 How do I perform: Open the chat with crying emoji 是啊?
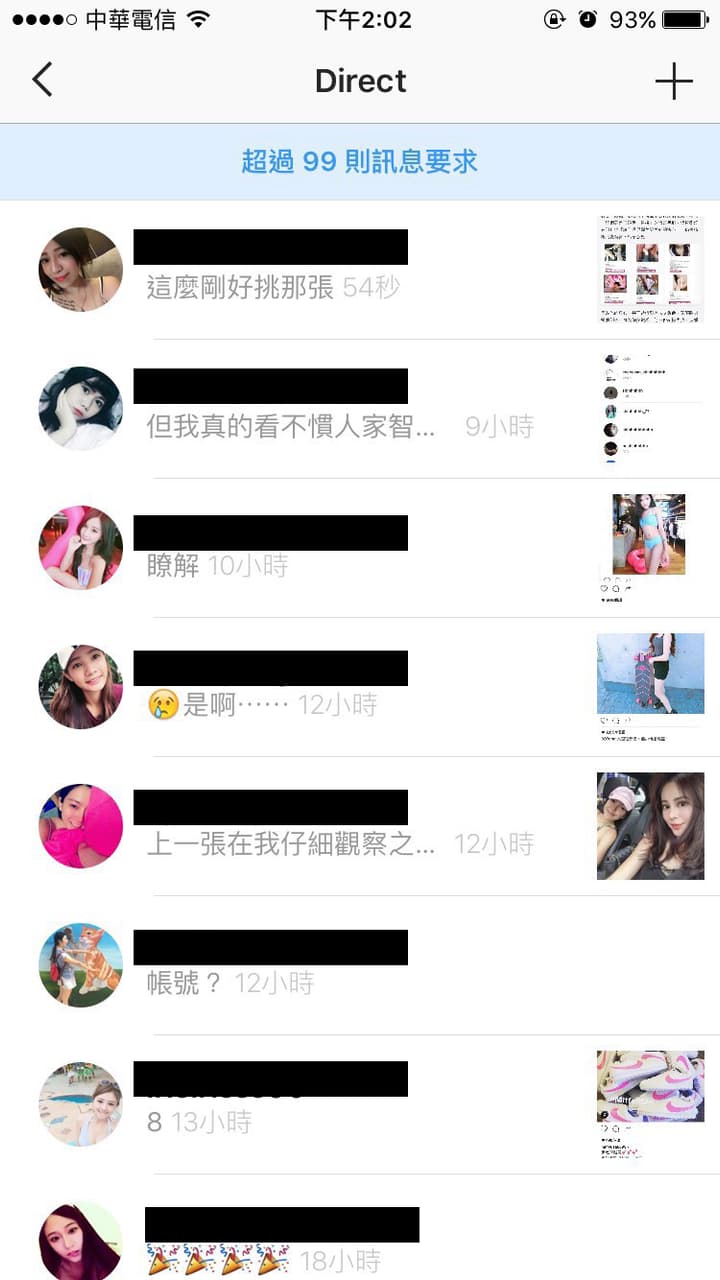360,687
